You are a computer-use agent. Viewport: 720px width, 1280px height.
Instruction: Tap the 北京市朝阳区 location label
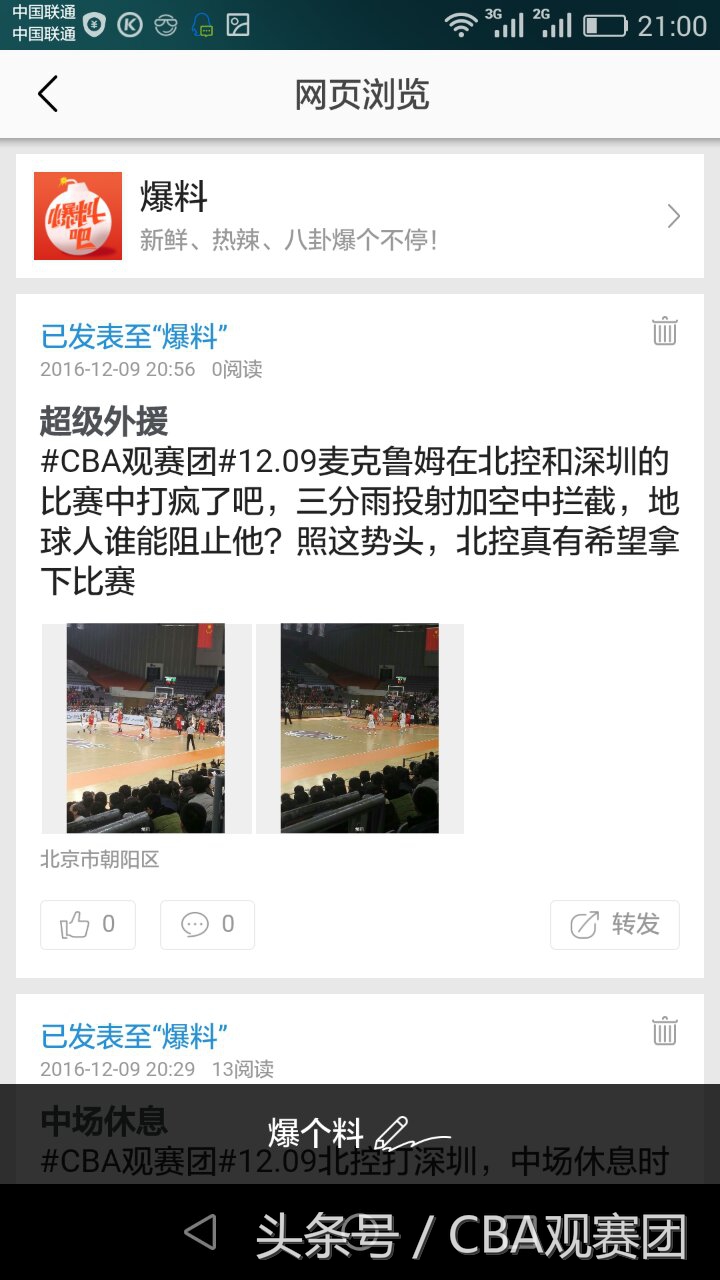coord(97,858)
